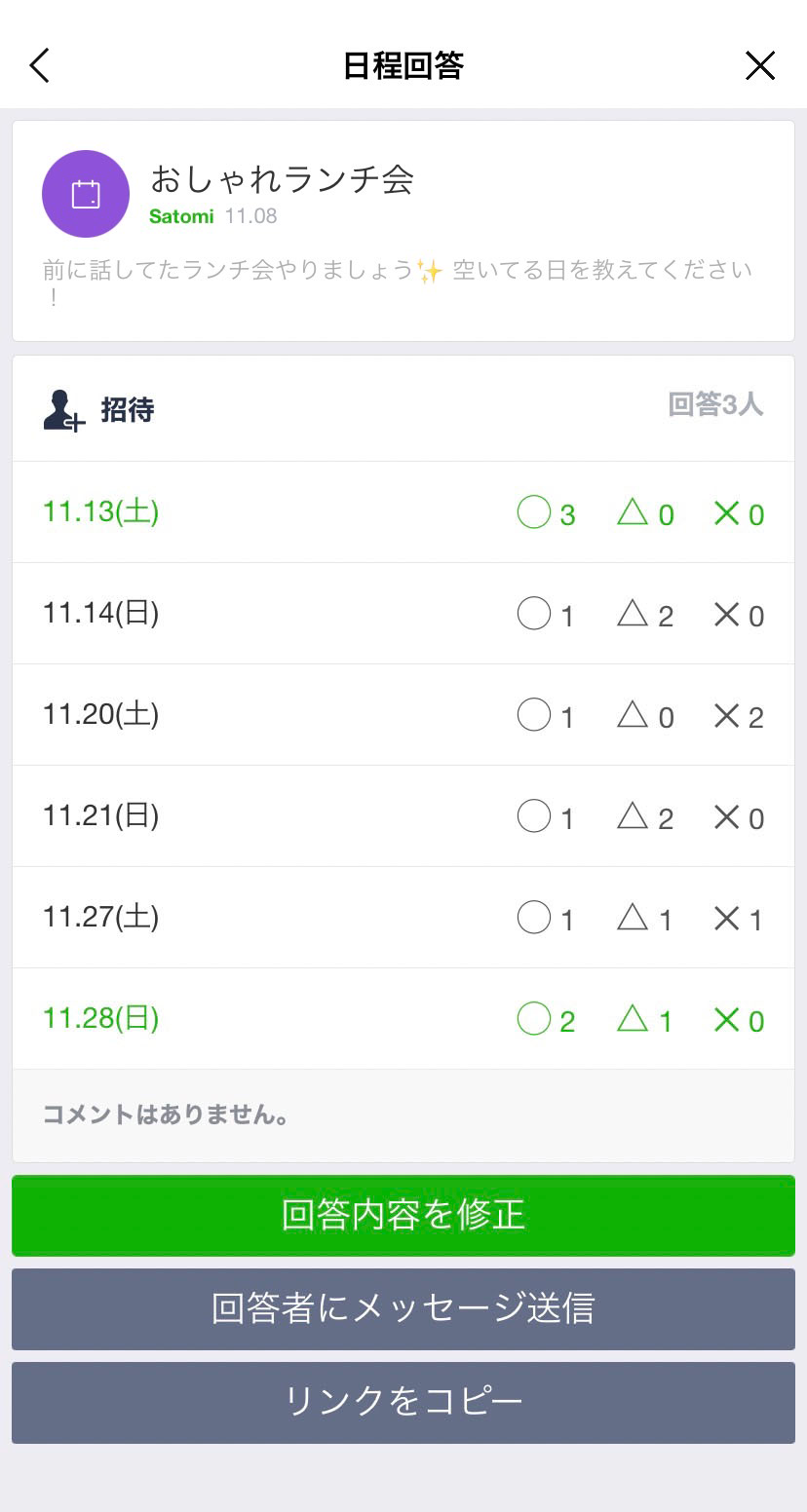
Task: Tap the back arrow in the header
Action: pyautogui.click(x=39, y=65)
